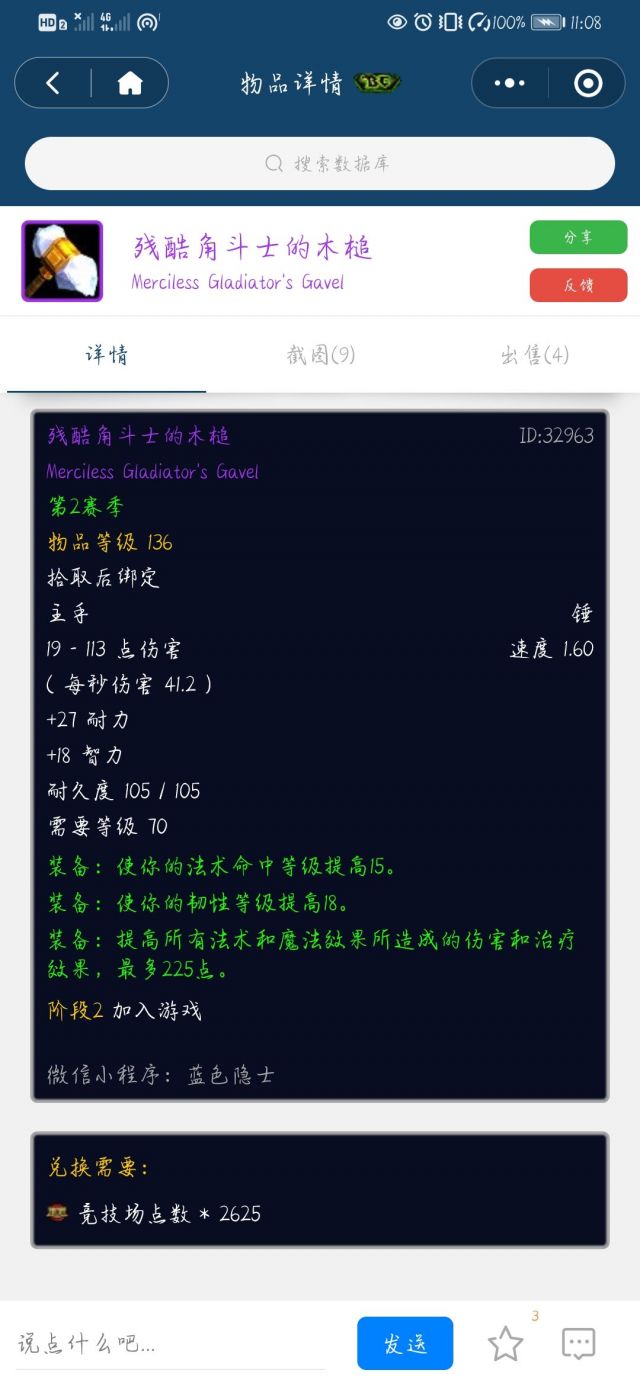Return to the mini program home
Viewport: 640px width, 1386px height.
(130, 84)
